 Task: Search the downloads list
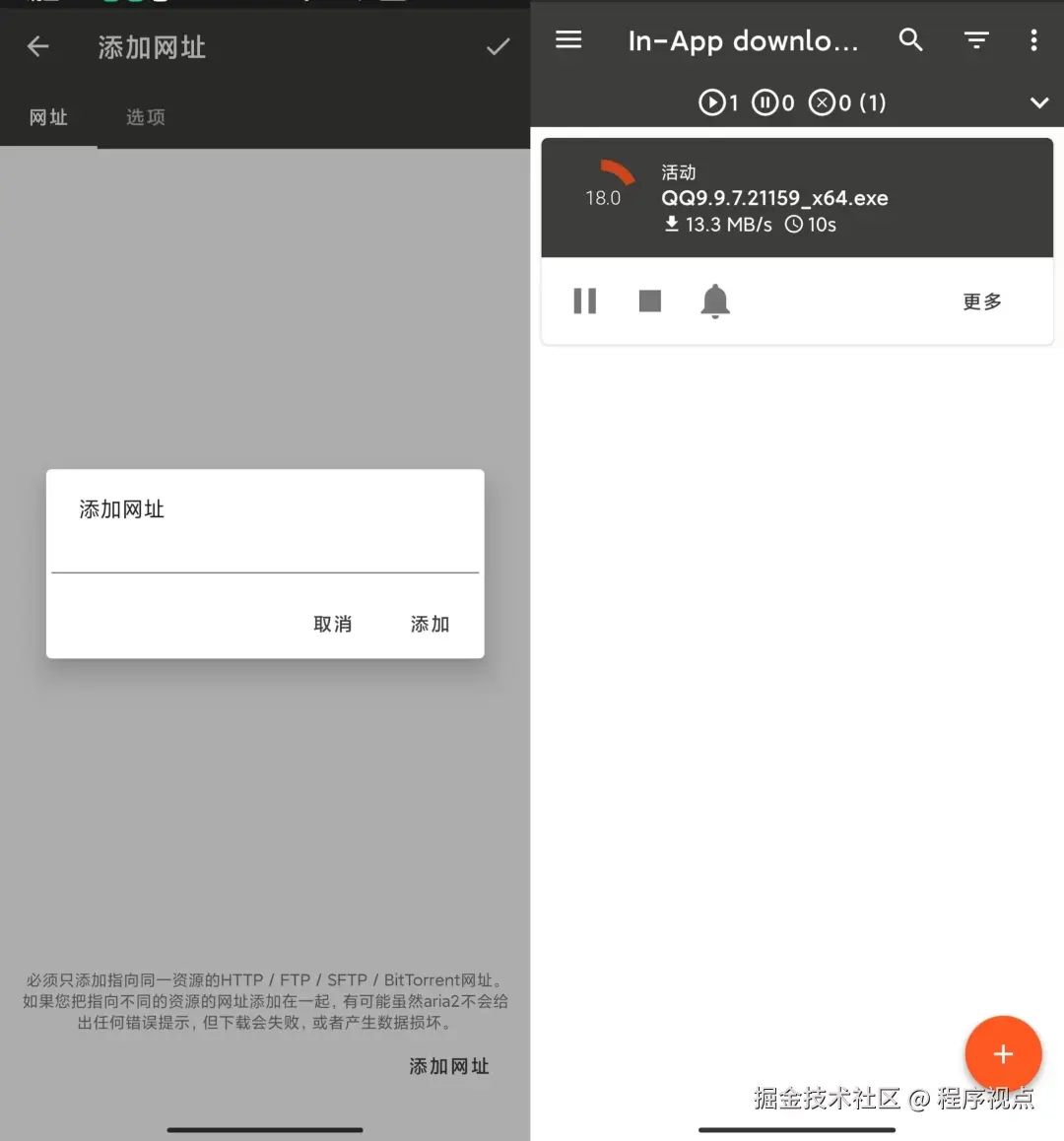(x=911, y=40)
